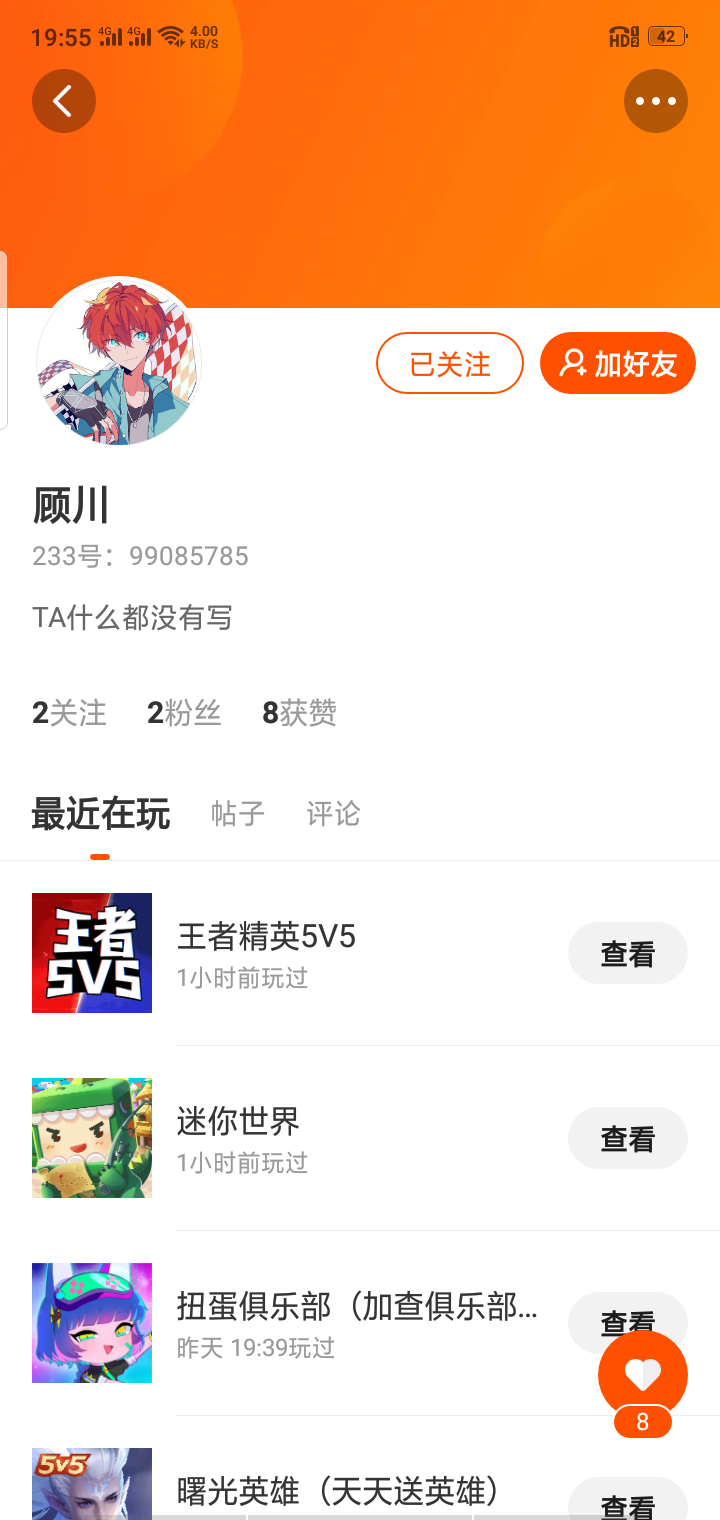This screenshot has height=1520, width=720.
Task: Open the 2关注 following list
Action: [69, 713]
